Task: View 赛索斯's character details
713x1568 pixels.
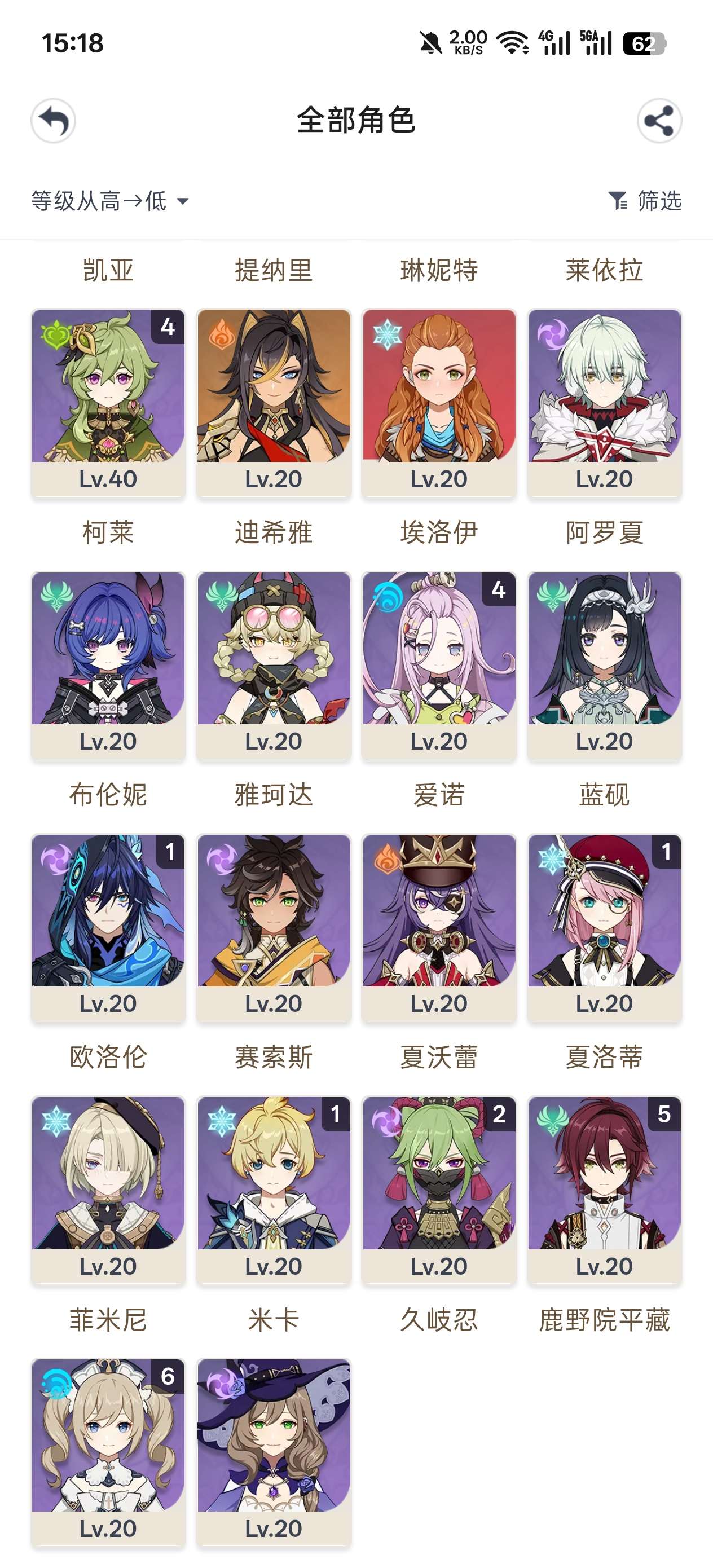Action: click(x=274, y=927)
